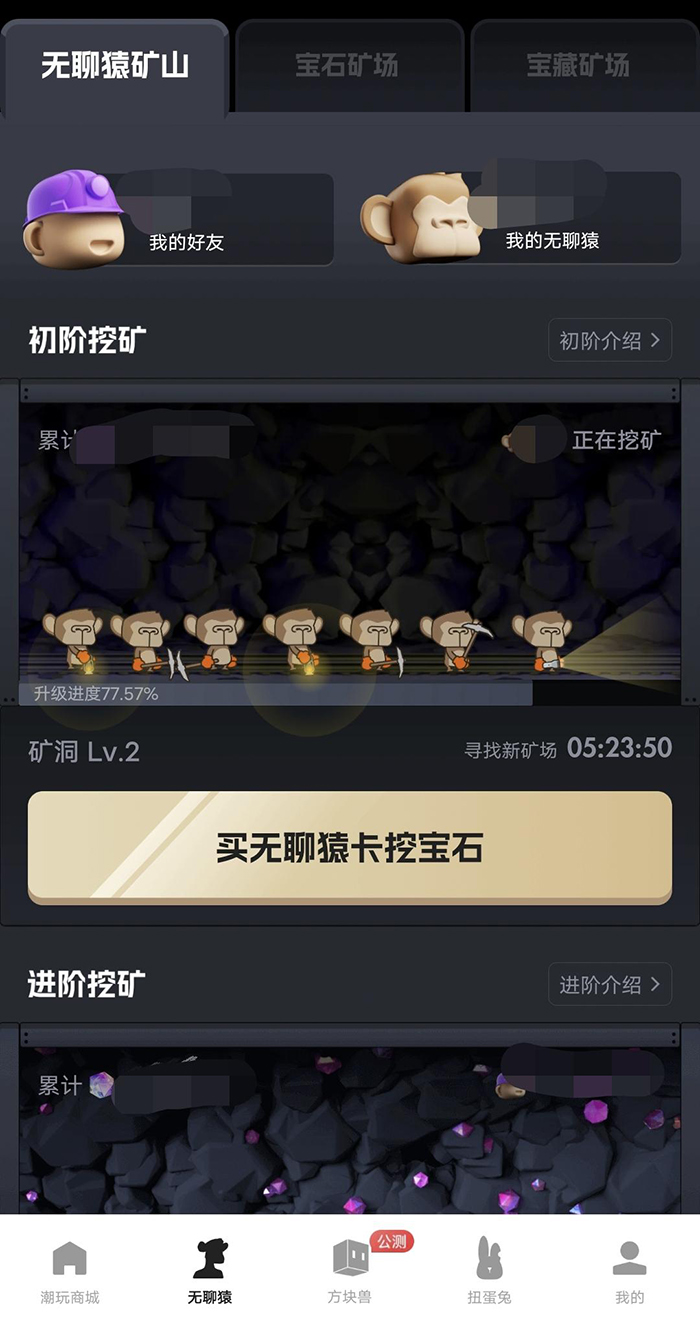The width and height of the screenshot is (700, 1318).
Task: Select the 无聊猿 bottom tab
Action: click(210, 1270)
